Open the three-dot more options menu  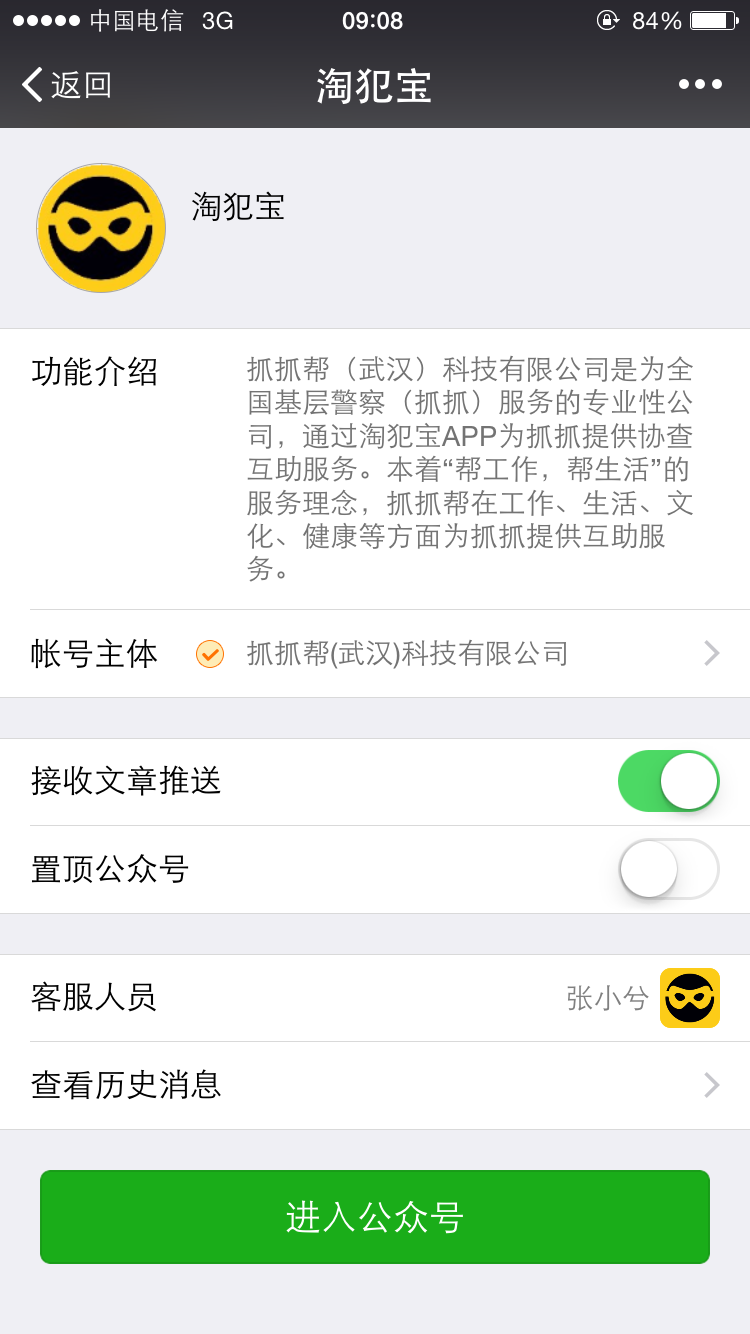pos(700,84)
